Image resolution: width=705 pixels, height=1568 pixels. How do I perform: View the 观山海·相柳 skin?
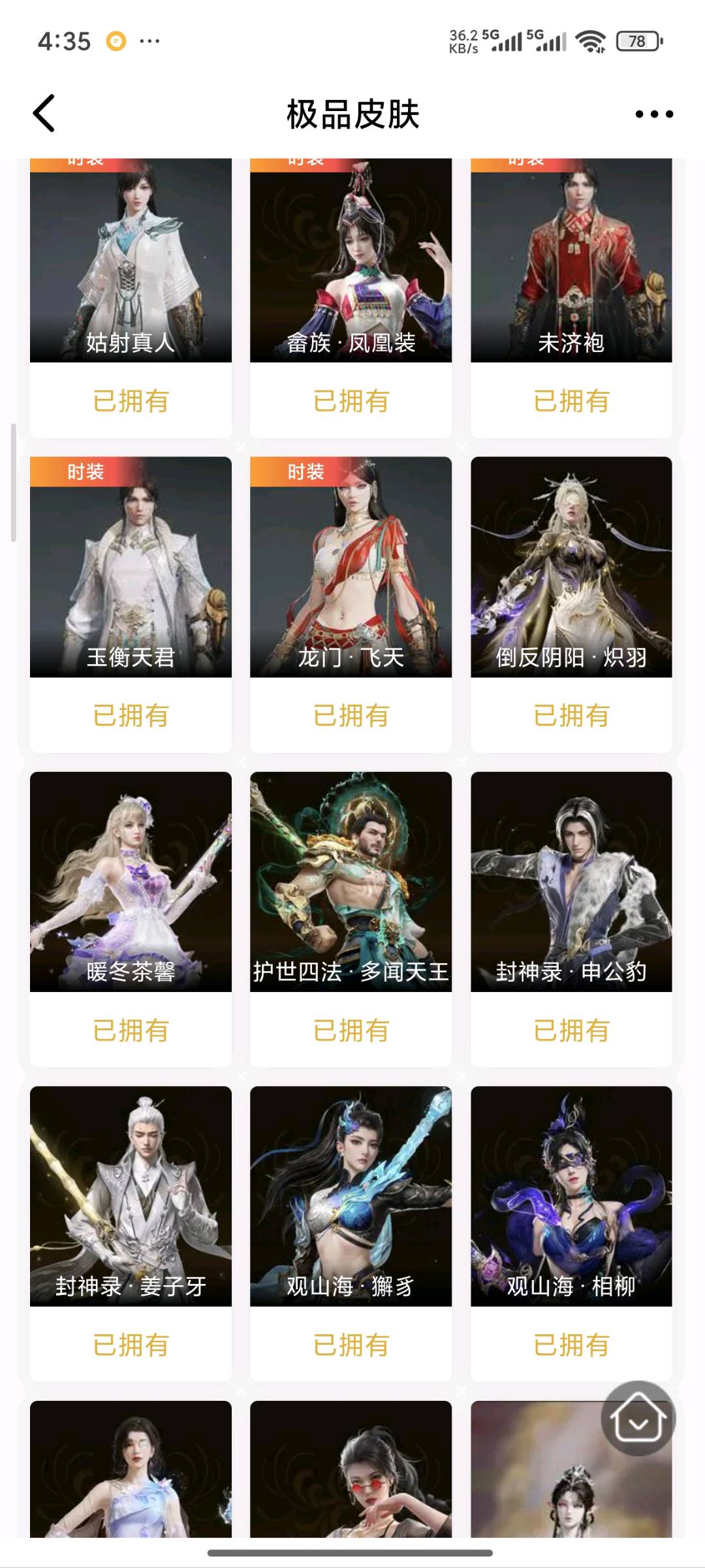tap(571, 1196)
